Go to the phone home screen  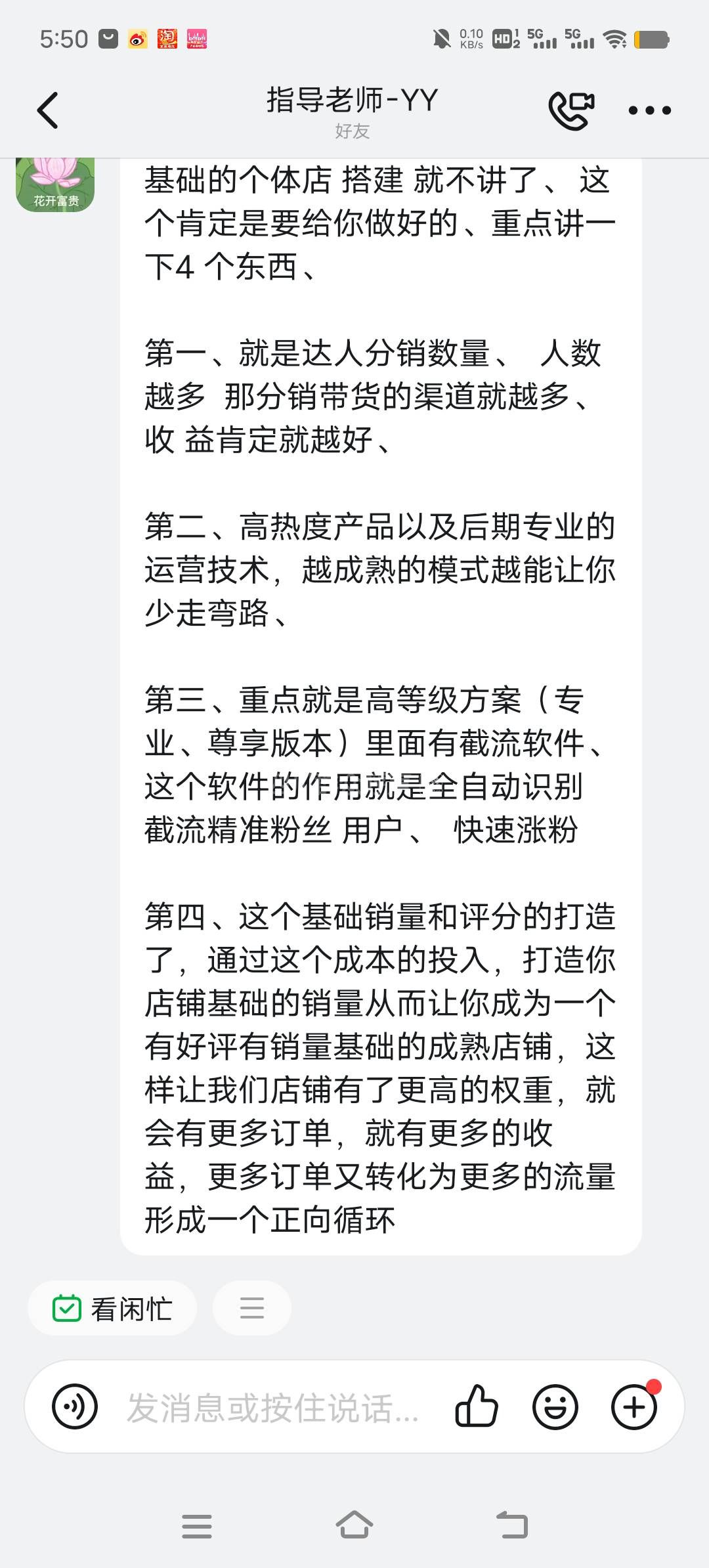pos(354,1525)
